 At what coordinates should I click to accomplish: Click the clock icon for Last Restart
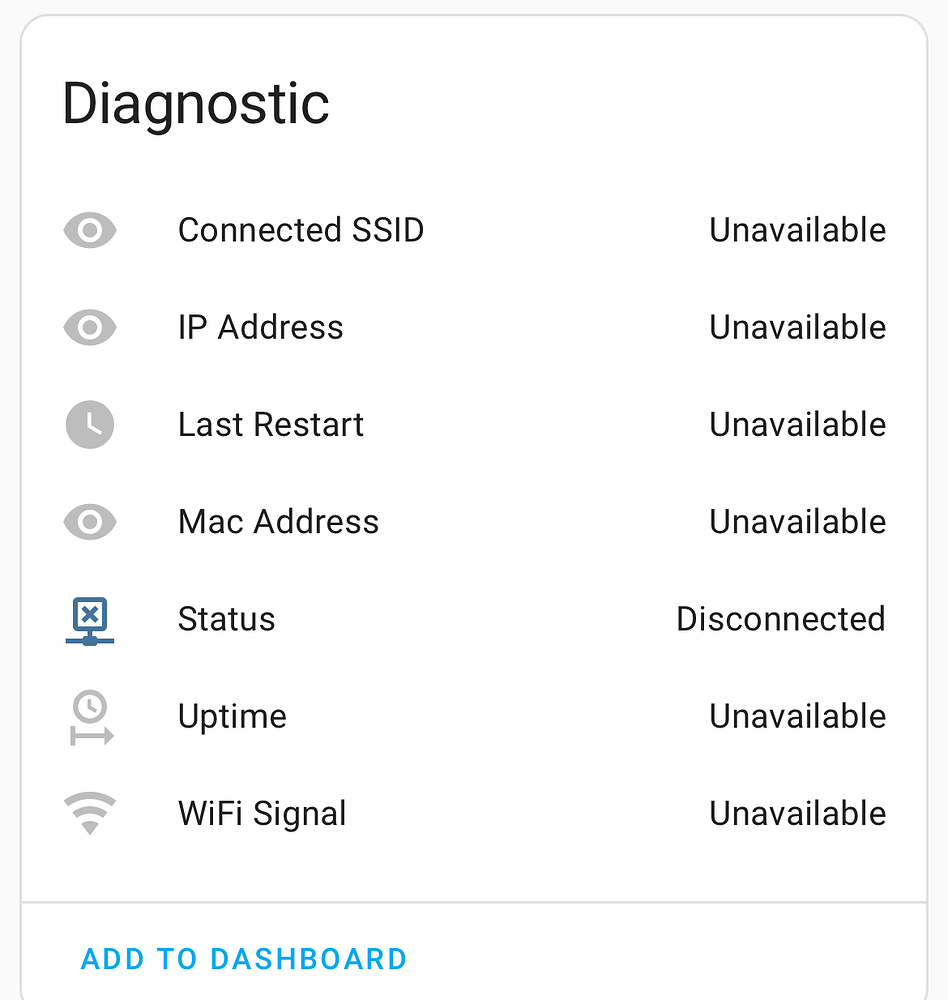tap(89, 424)
